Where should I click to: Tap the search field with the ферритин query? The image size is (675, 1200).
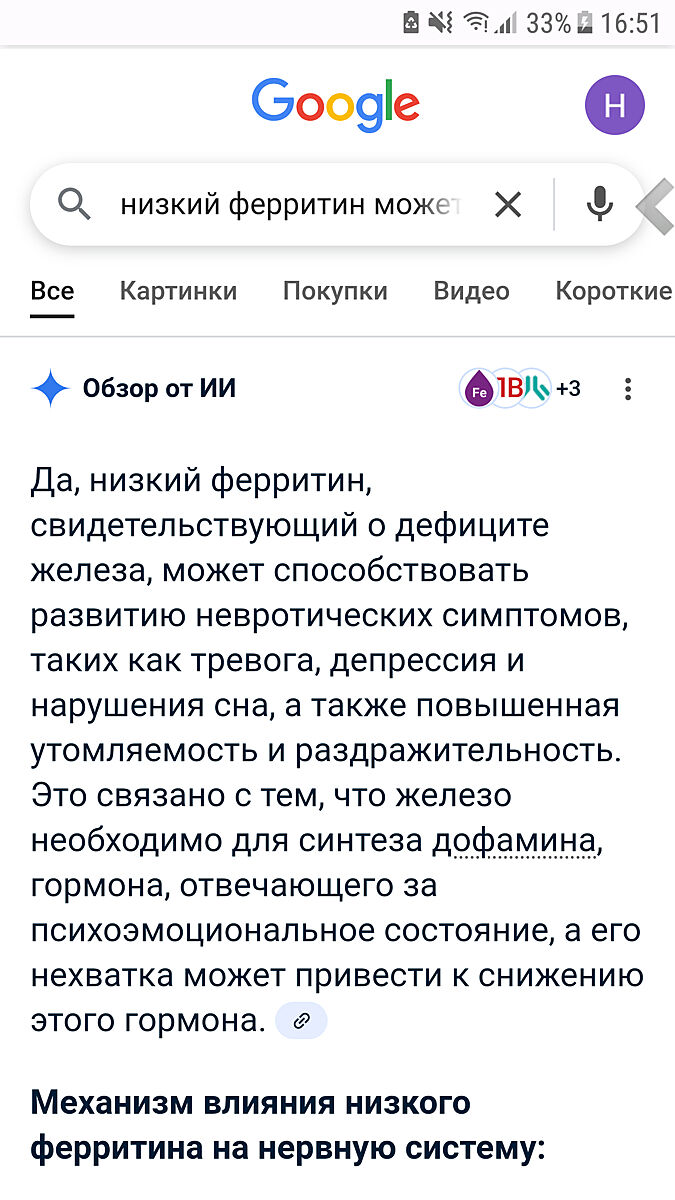(x=290, y=205)
